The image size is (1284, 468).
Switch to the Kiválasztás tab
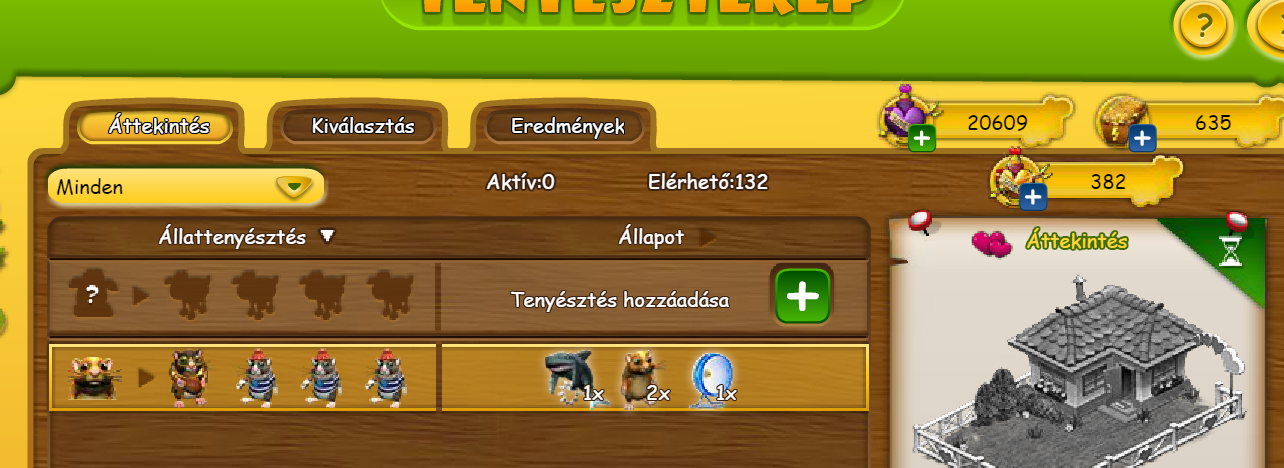tap(361, 127)
